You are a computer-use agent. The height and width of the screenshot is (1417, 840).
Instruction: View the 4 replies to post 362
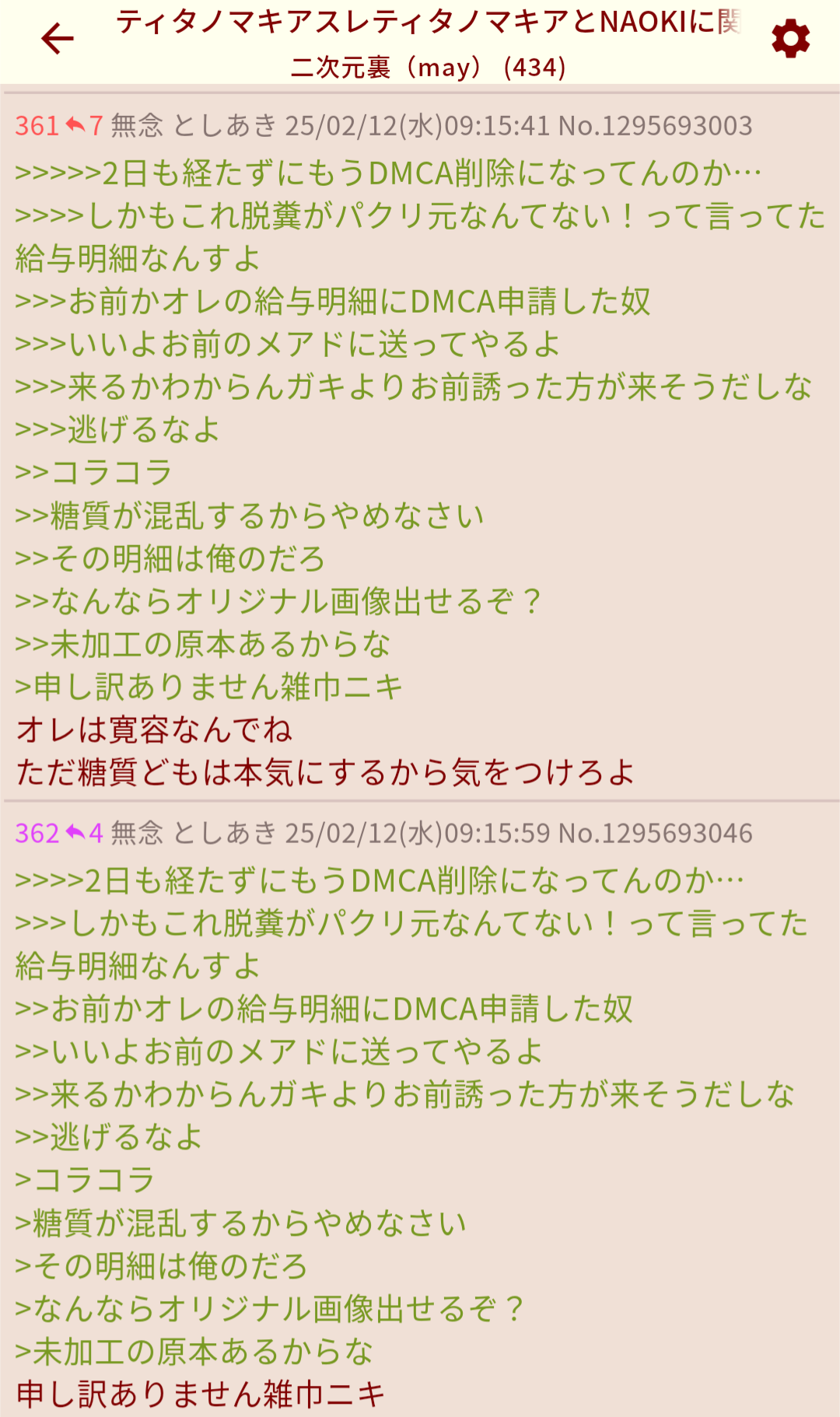[85, 833]
